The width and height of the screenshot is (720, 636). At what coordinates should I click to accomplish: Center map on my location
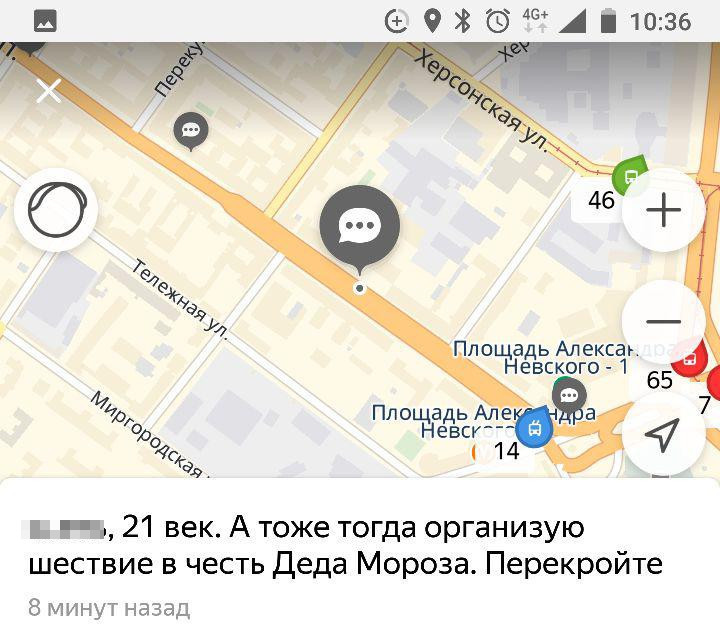click(663, 433)
